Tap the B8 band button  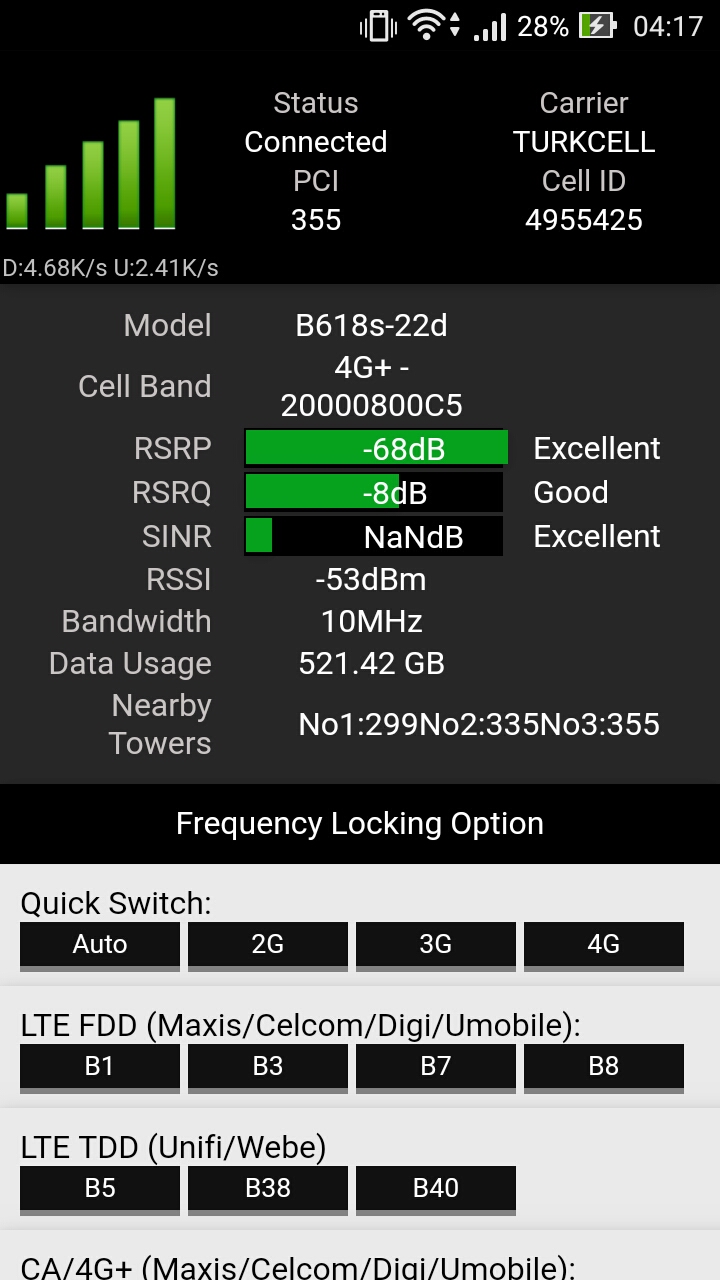[604, 1068]
